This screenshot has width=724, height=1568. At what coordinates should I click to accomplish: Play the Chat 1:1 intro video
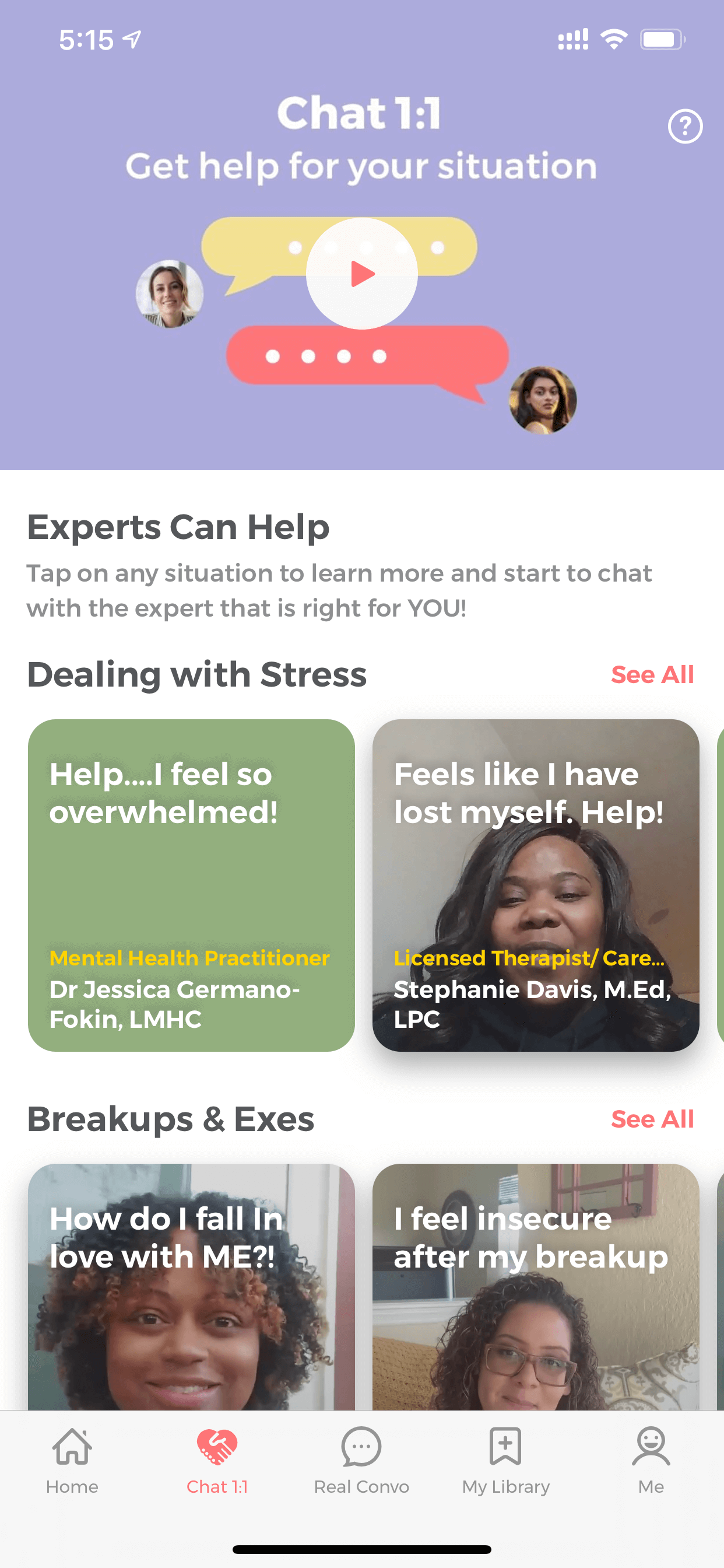tap(362, 274)
